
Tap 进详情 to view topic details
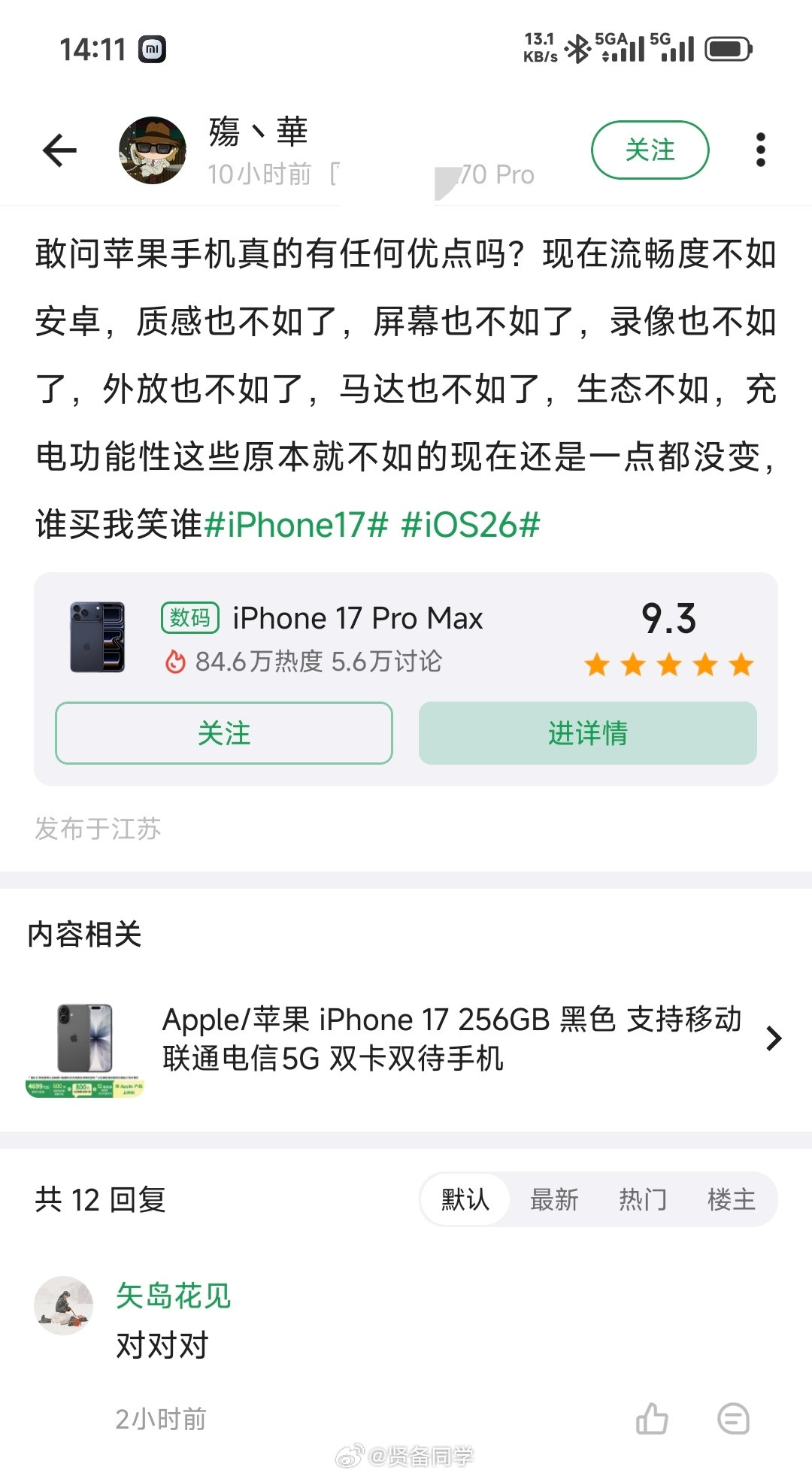[x=588, y=733]
